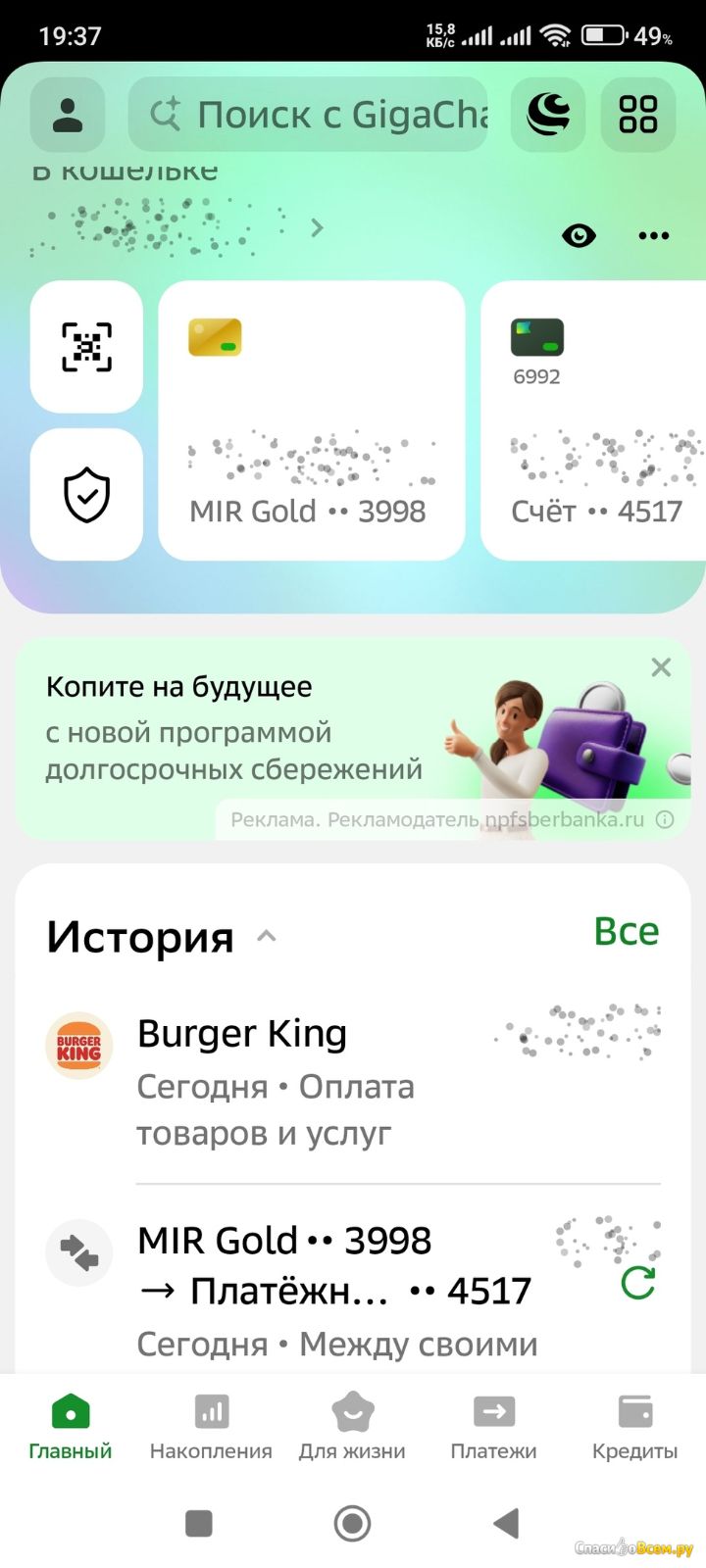
Task: Toggle balance visibility with the eye icon
Action: (579, 235)
